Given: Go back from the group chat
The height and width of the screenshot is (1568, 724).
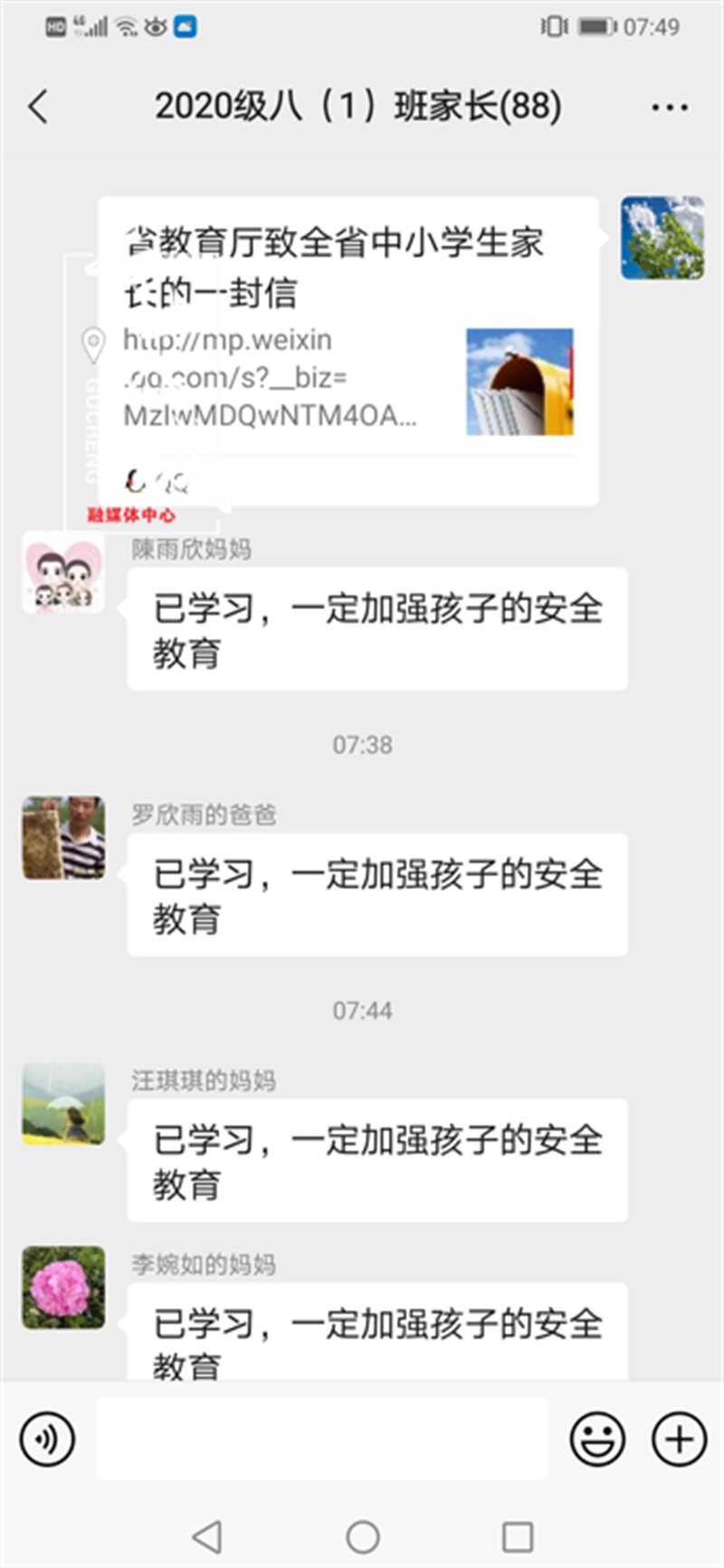Looking at the screenshot, I should point(38,107).
